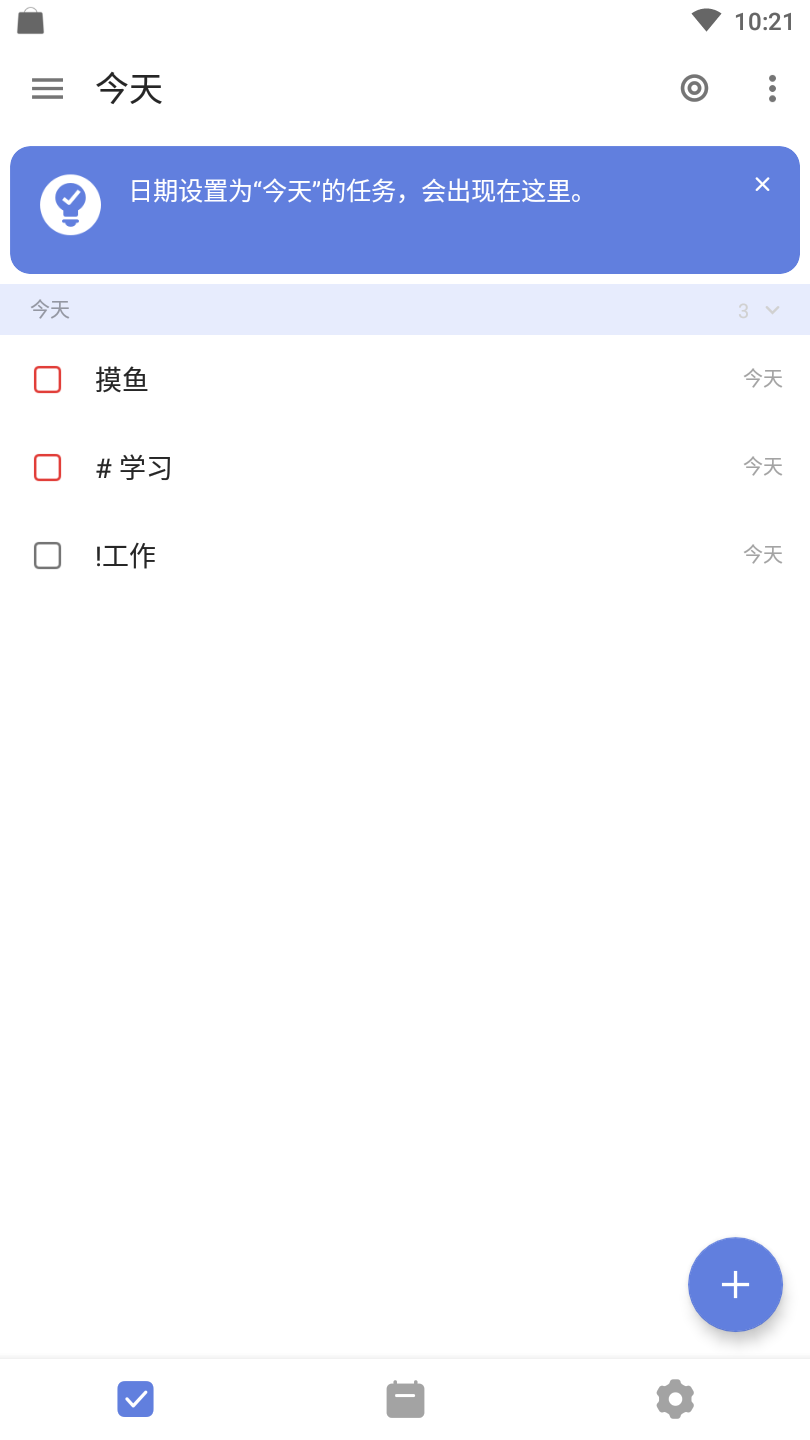Open the three-dot overflow menu

[772, 88]
